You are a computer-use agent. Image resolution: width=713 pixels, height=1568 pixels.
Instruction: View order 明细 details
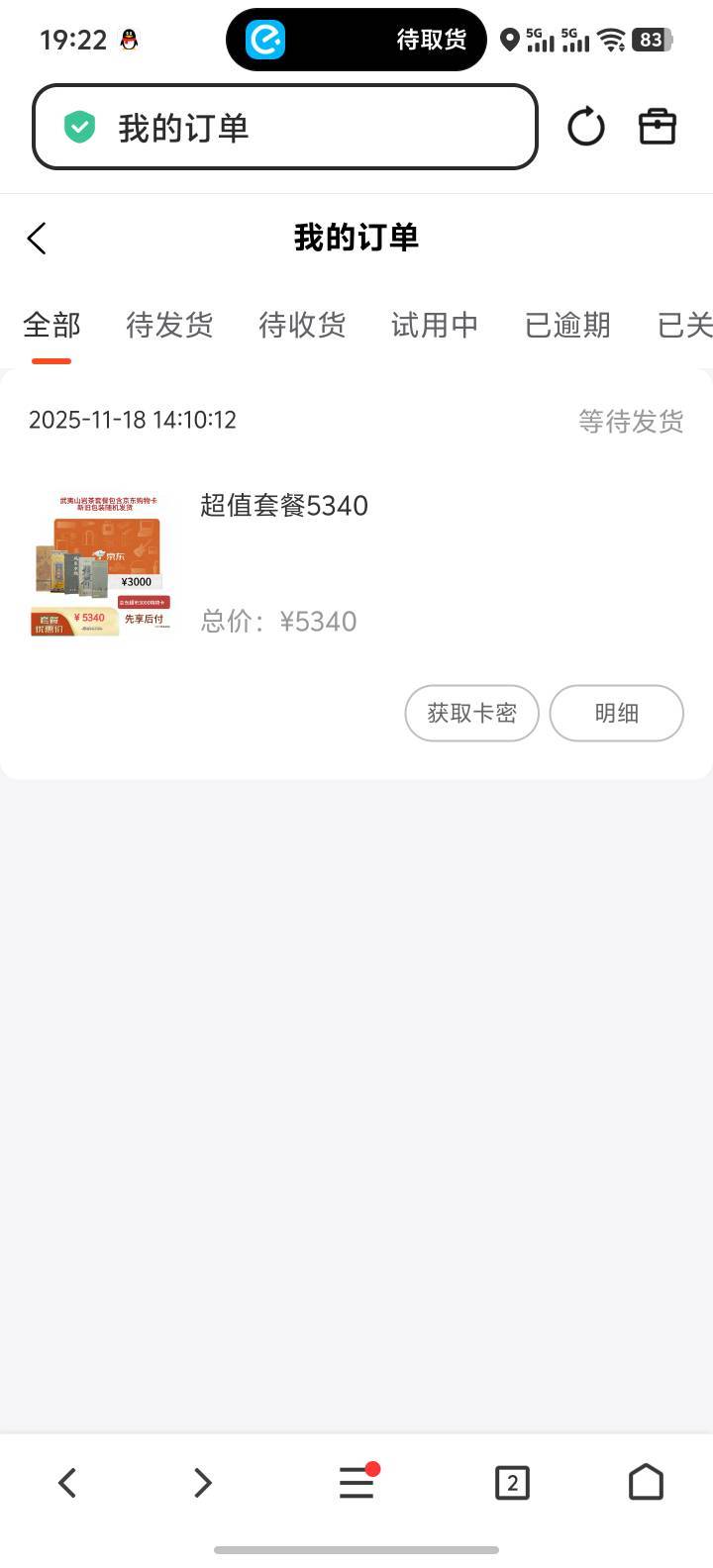click(616, 713)
